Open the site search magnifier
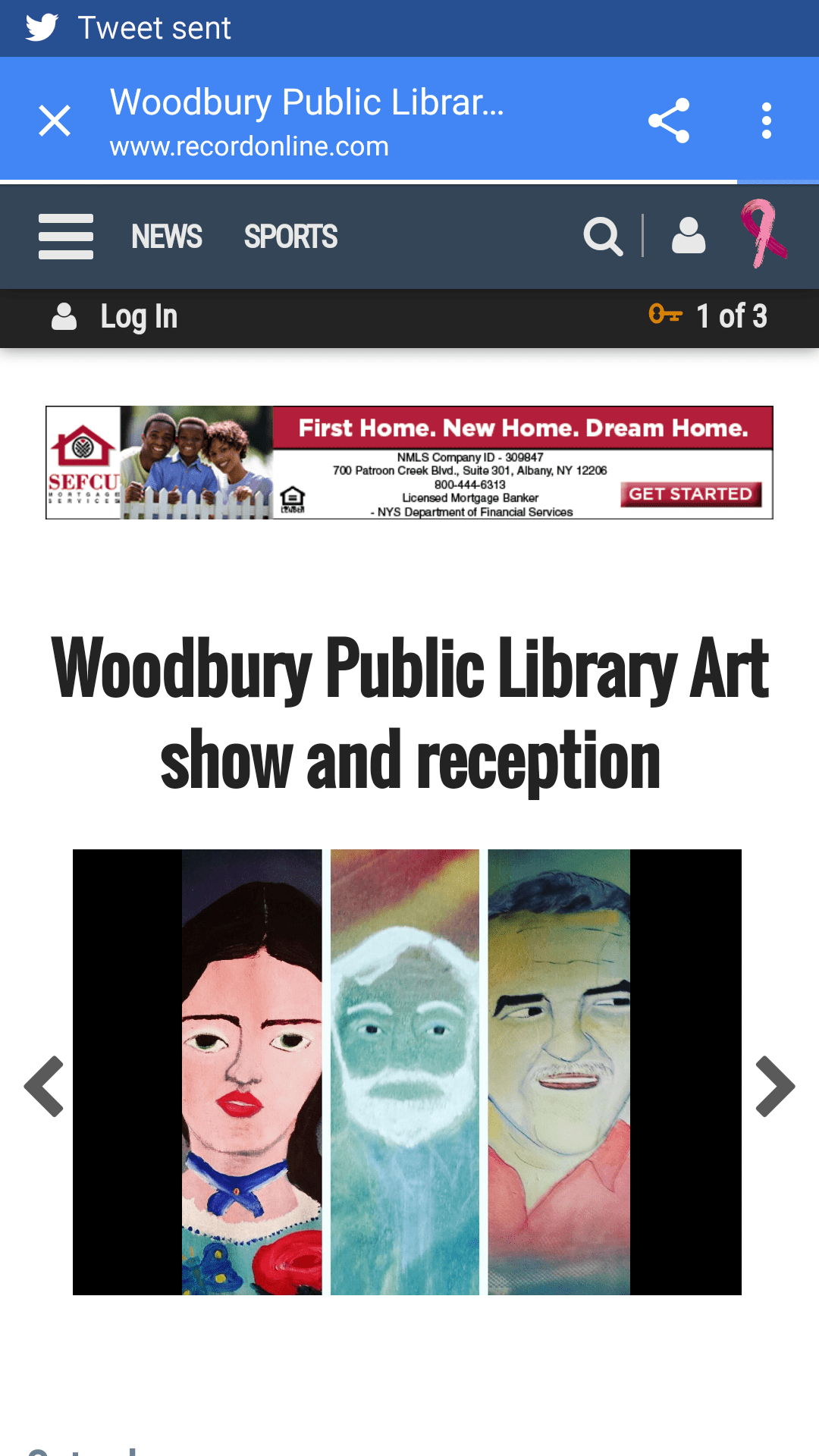 [x=603, y=237]
